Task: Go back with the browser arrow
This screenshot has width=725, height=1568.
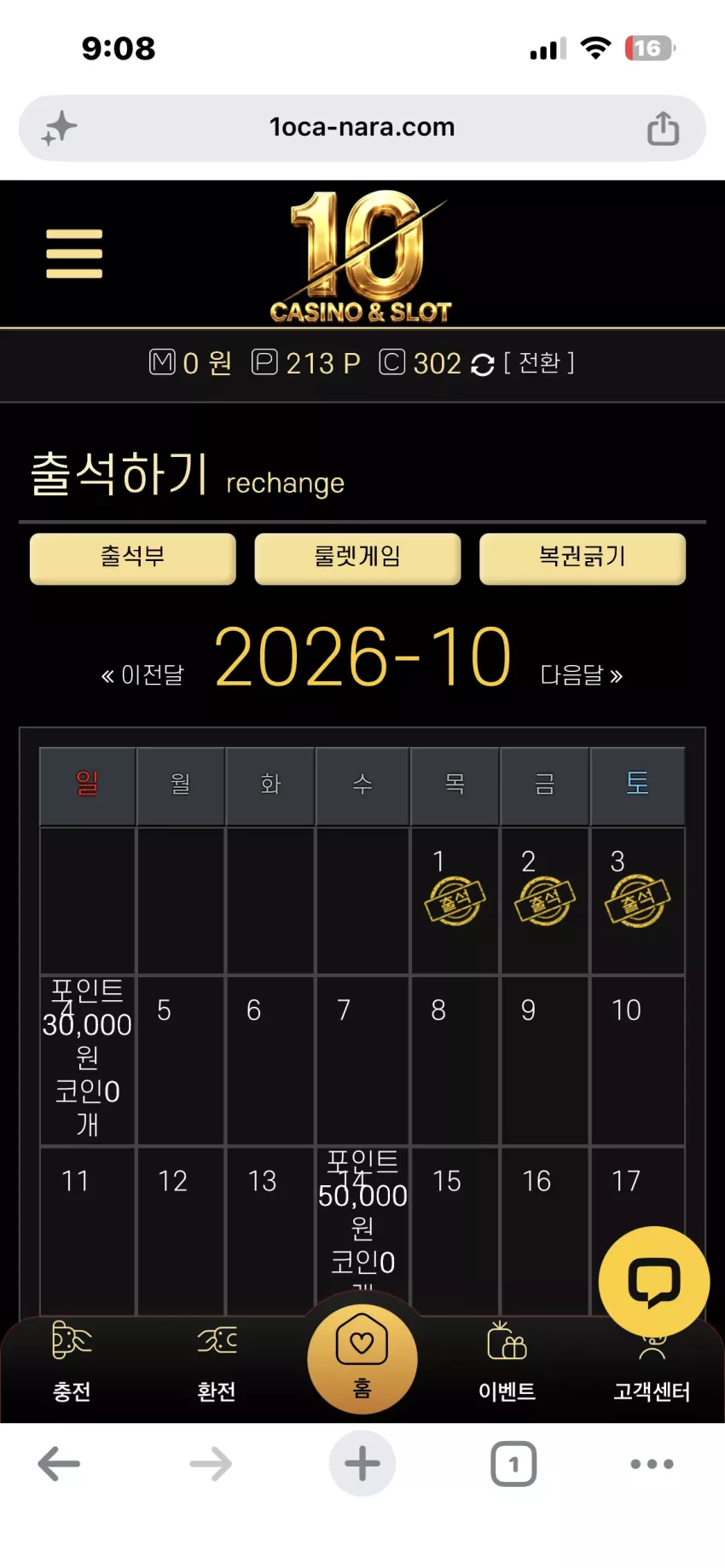Action: 59,1464
